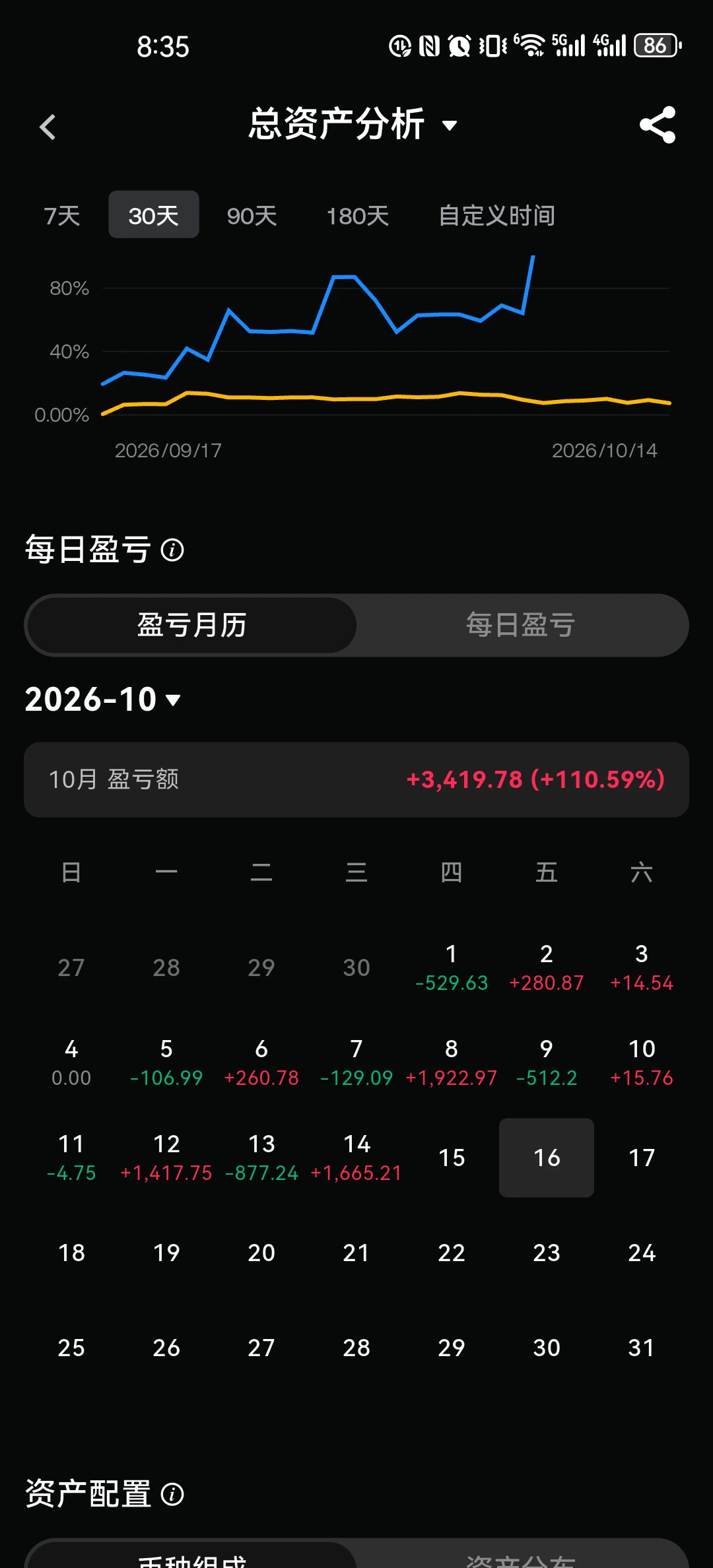
Task: Switch chart to 90天 range
Action: (x=252, y=215)
